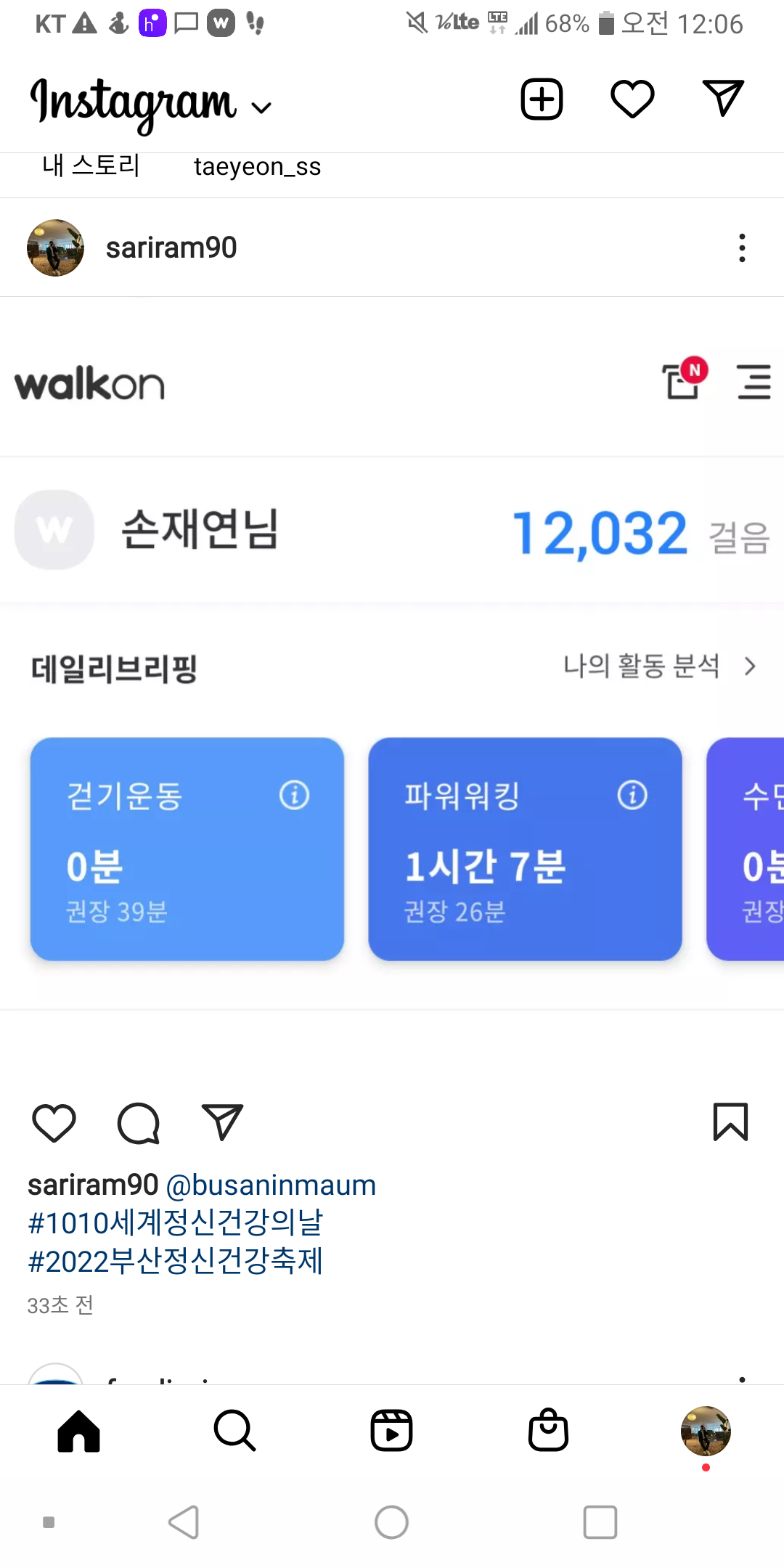Go to the Home tab
Image resolution: width=784 pixels, height=1568 pixels.
click(x=78, y=1431)
